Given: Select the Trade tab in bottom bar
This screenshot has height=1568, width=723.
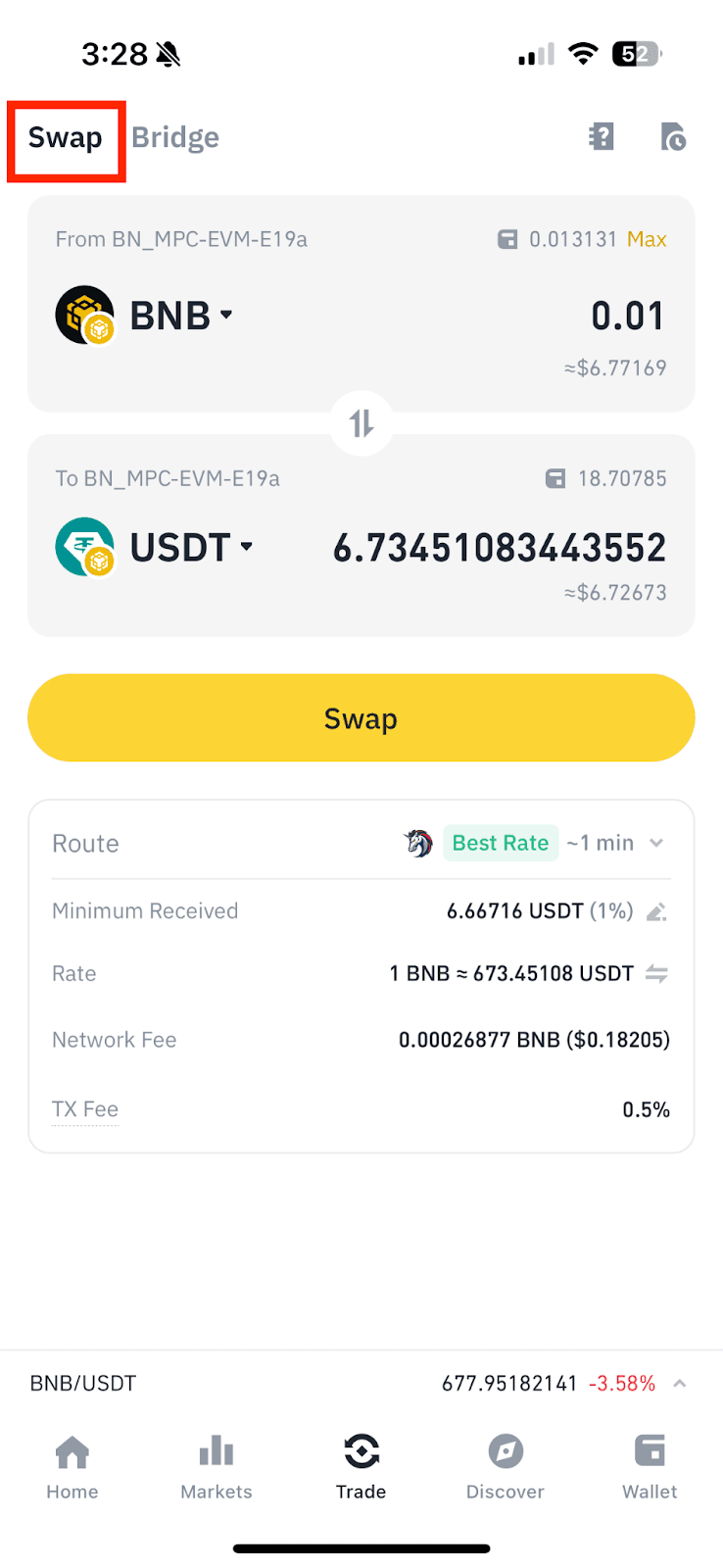Looking at the screenshot, I should [x=361, y=1466].
